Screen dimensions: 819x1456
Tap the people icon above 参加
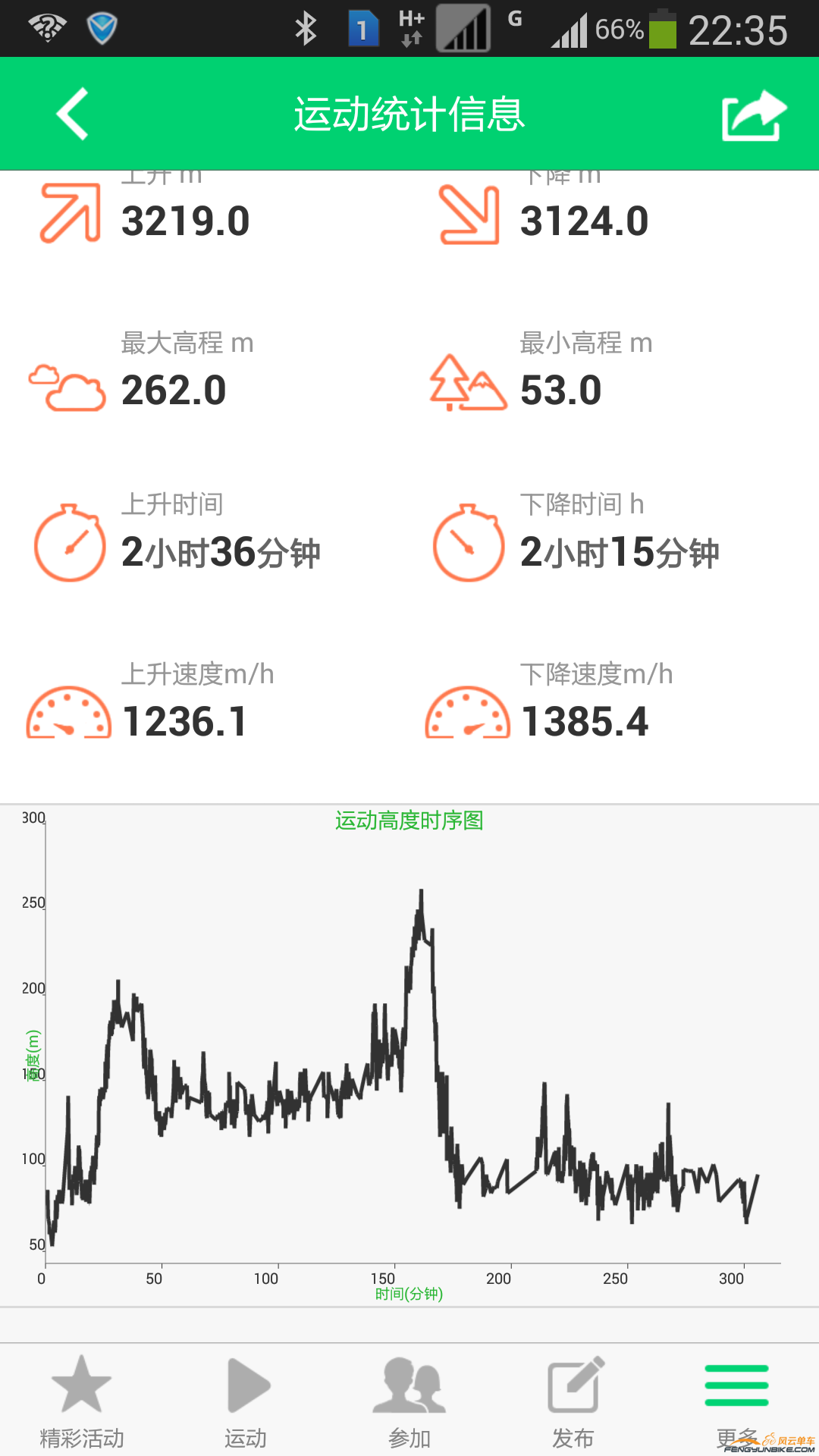pyautogui.click(x=409, y=1385)
